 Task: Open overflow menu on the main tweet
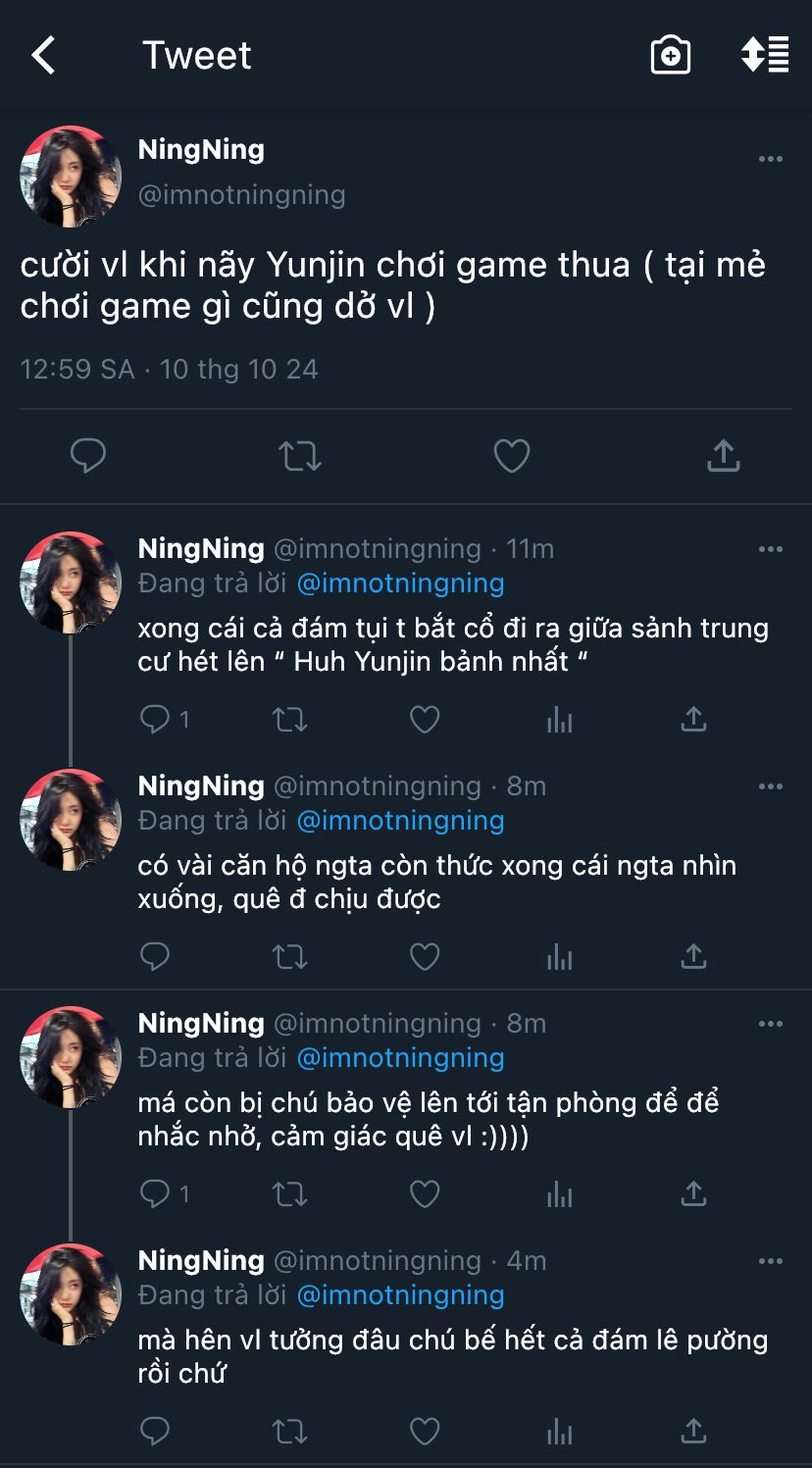tap(771, 159)
